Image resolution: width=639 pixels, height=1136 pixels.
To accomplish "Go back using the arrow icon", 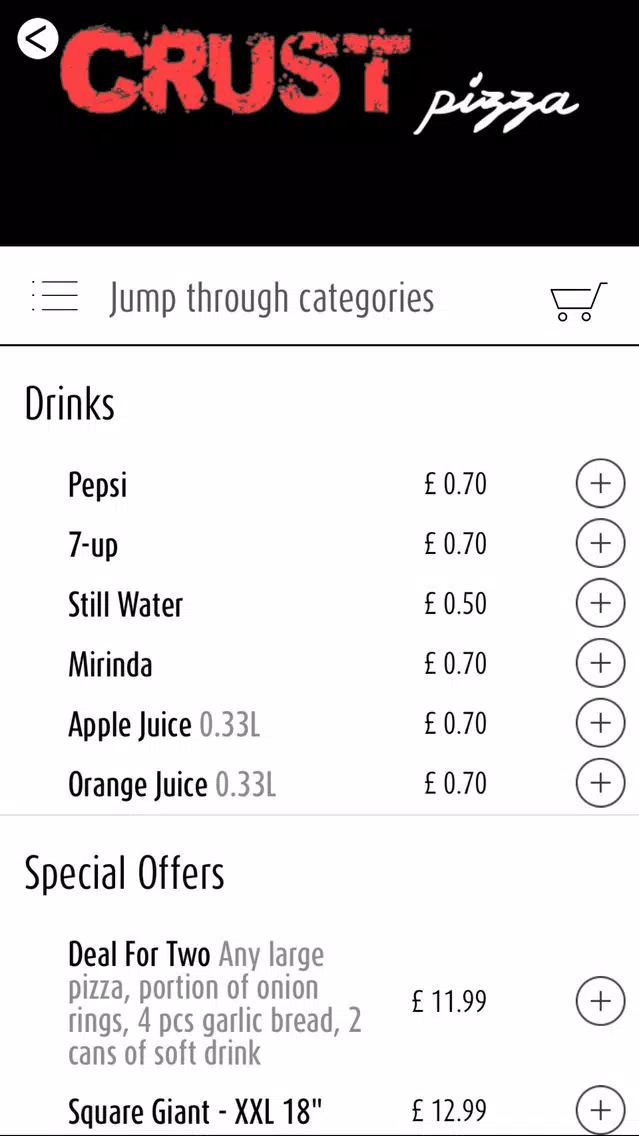I will tap(38, 39).
